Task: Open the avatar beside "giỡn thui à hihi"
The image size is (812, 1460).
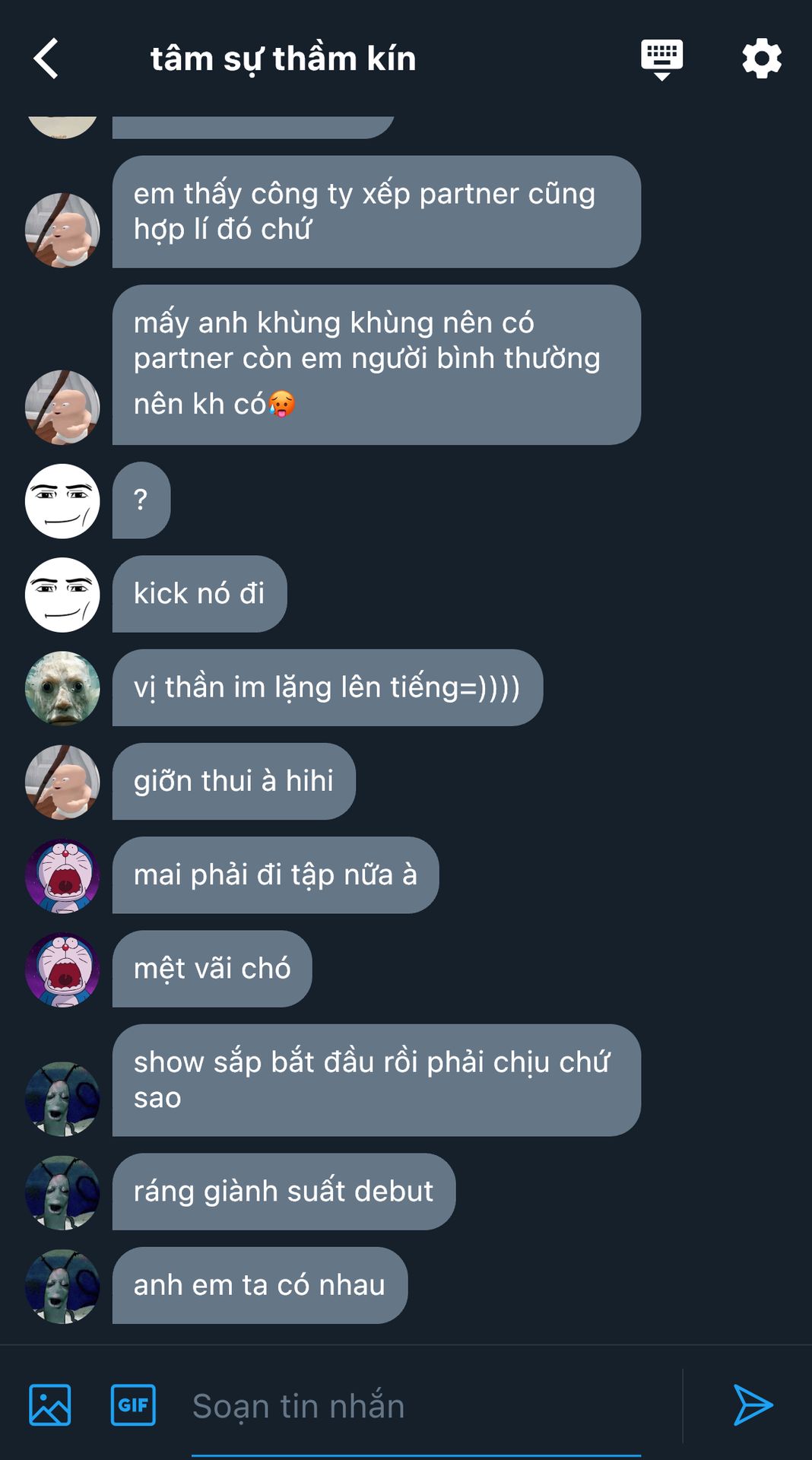Action: tap(62, 782)
